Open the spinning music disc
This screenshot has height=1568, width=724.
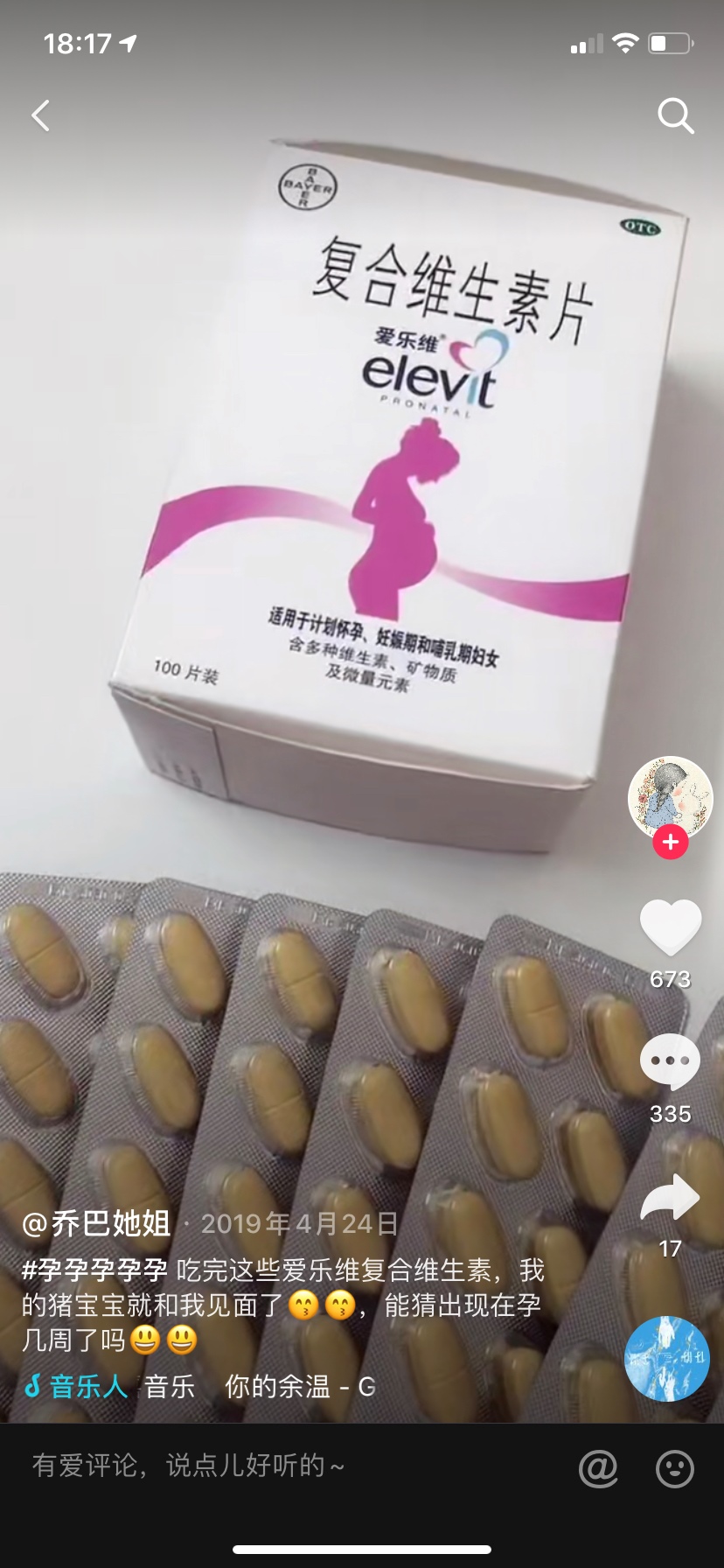point(667,1359)
